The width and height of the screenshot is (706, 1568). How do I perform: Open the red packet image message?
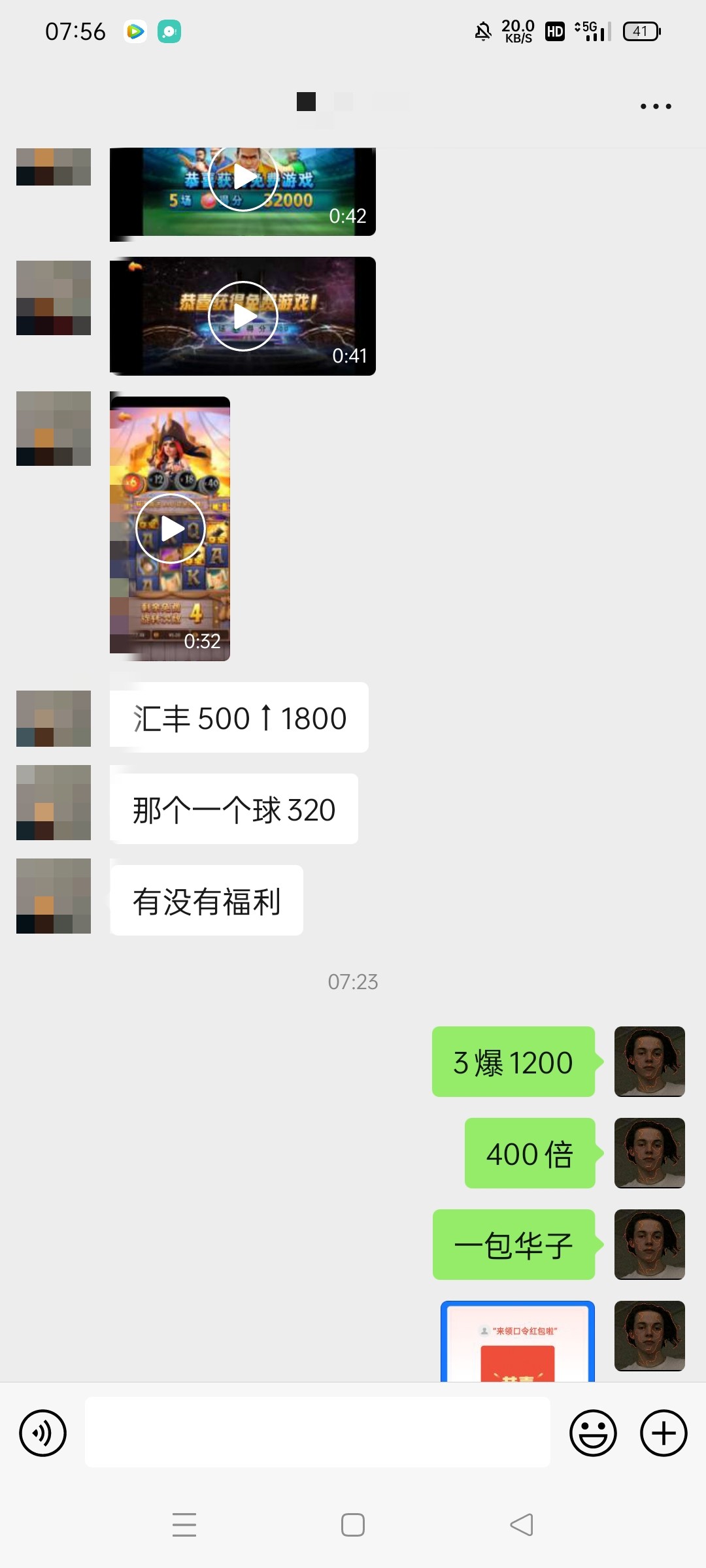[517, 1341]
